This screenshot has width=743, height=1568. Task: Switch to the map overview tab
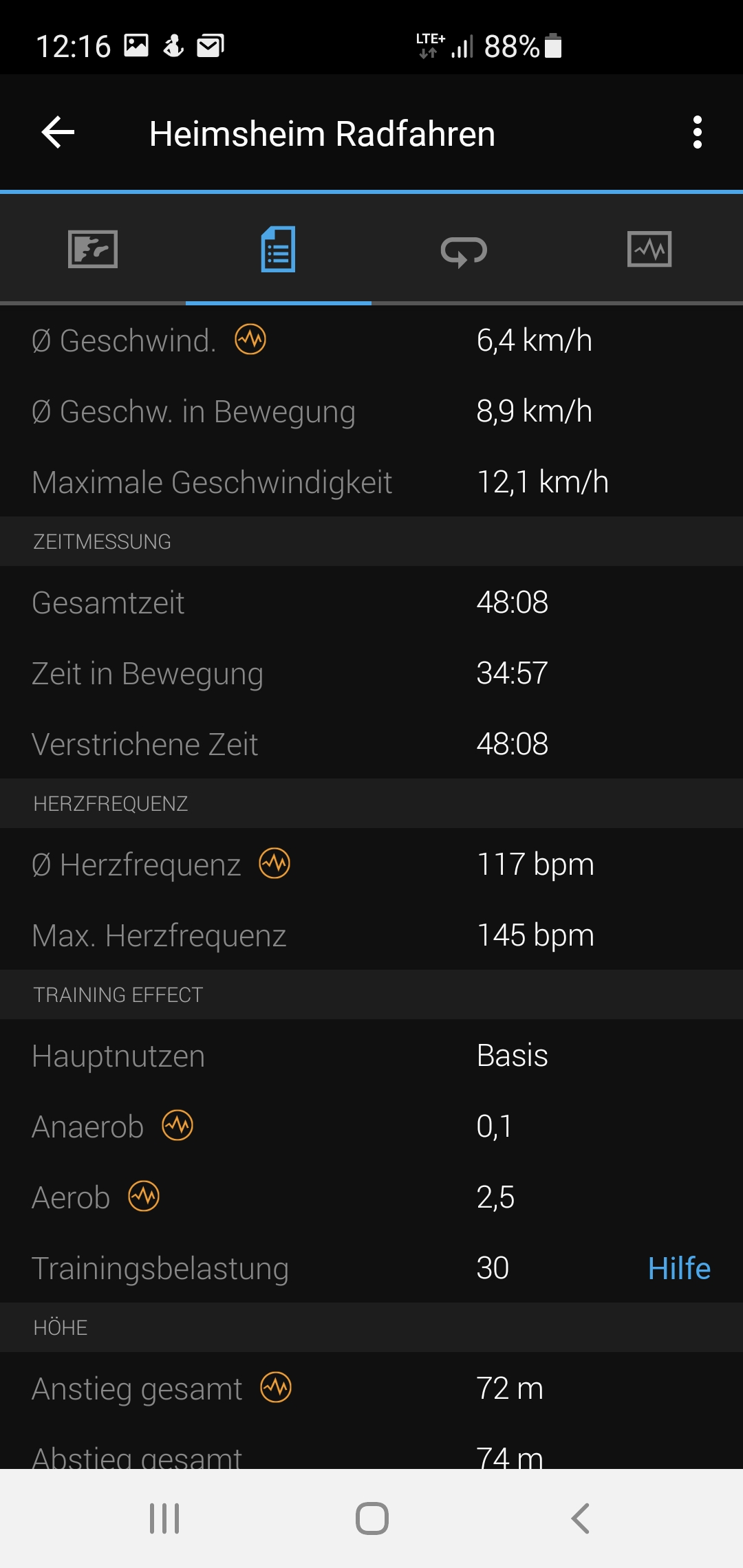(93, 249)
